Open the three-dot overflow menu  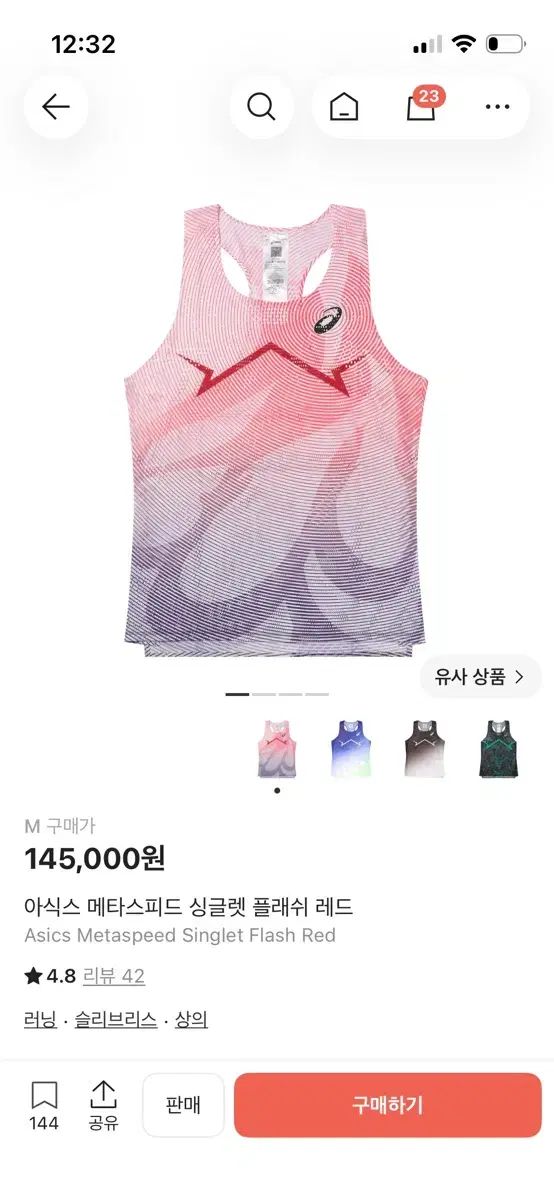(497, 107)
